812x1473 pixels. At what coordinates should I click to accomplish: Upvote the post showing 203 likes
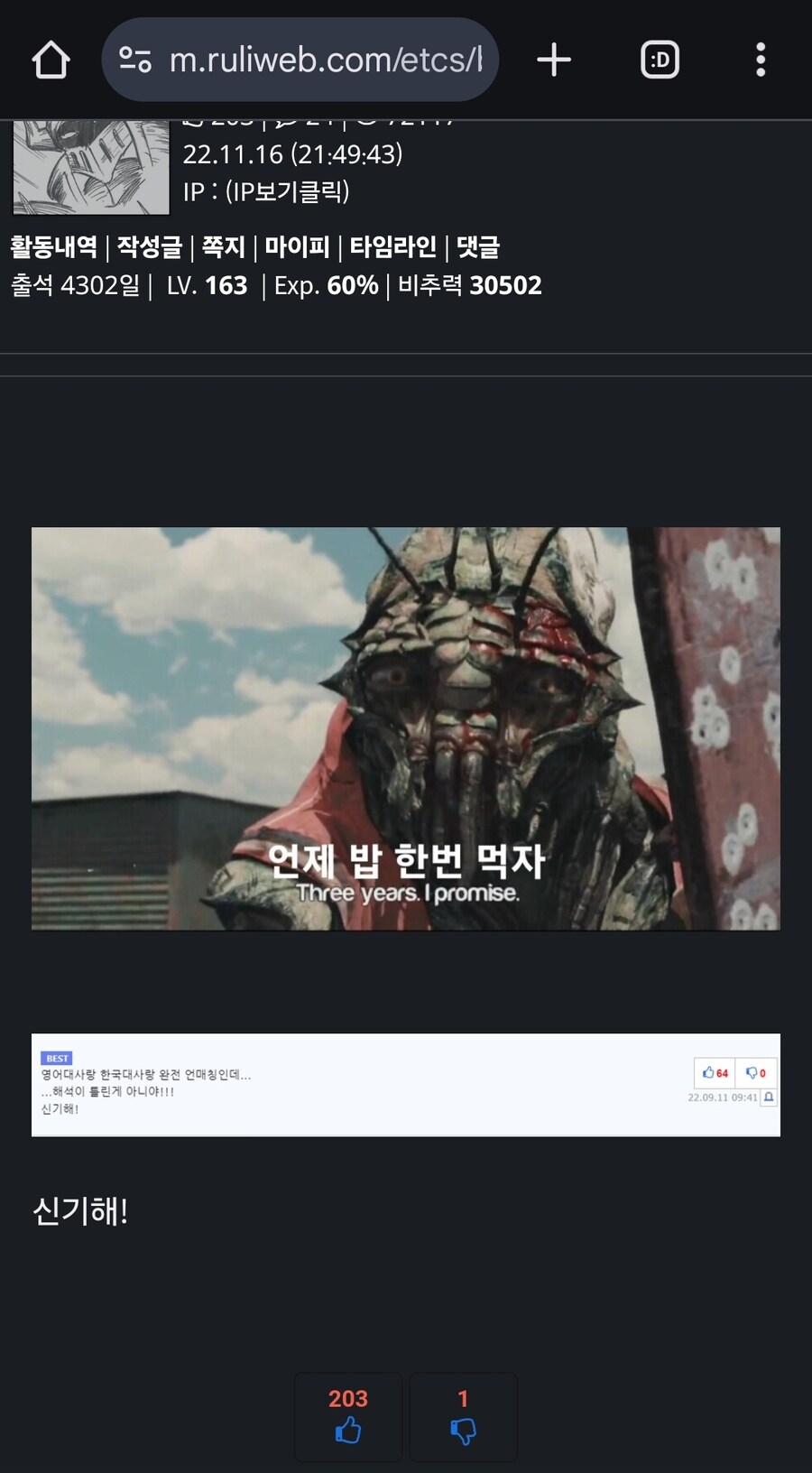348,1417
